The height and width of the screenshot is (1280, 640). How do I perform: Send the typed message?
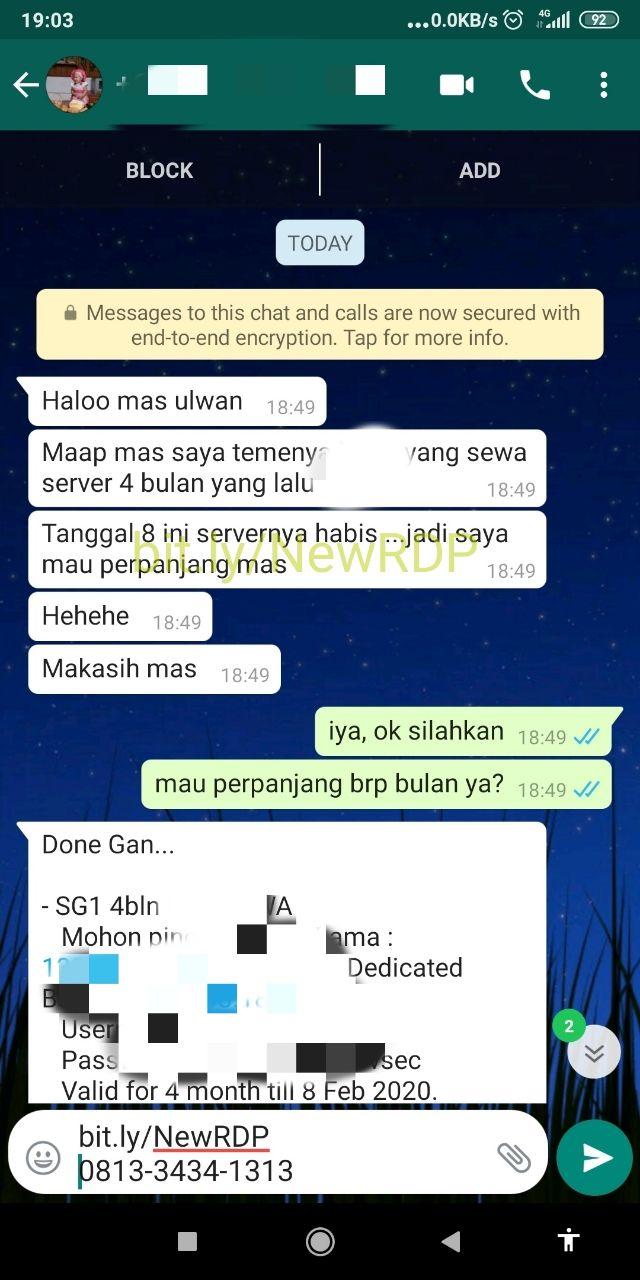(595, 1158)
